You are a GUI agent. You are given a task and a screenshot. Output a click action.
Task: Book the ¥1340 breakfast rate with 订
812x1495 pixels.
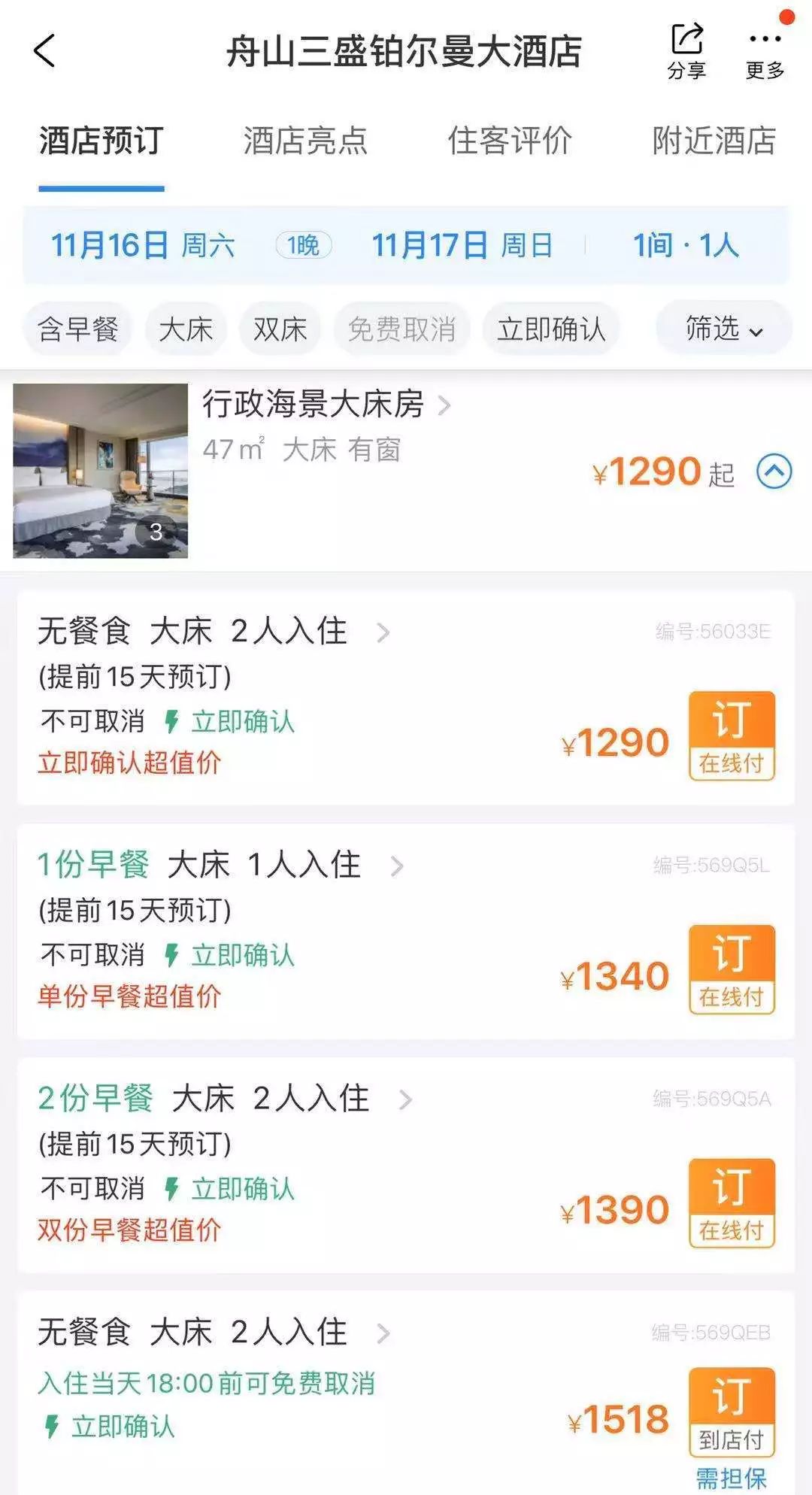click(733, 964)
